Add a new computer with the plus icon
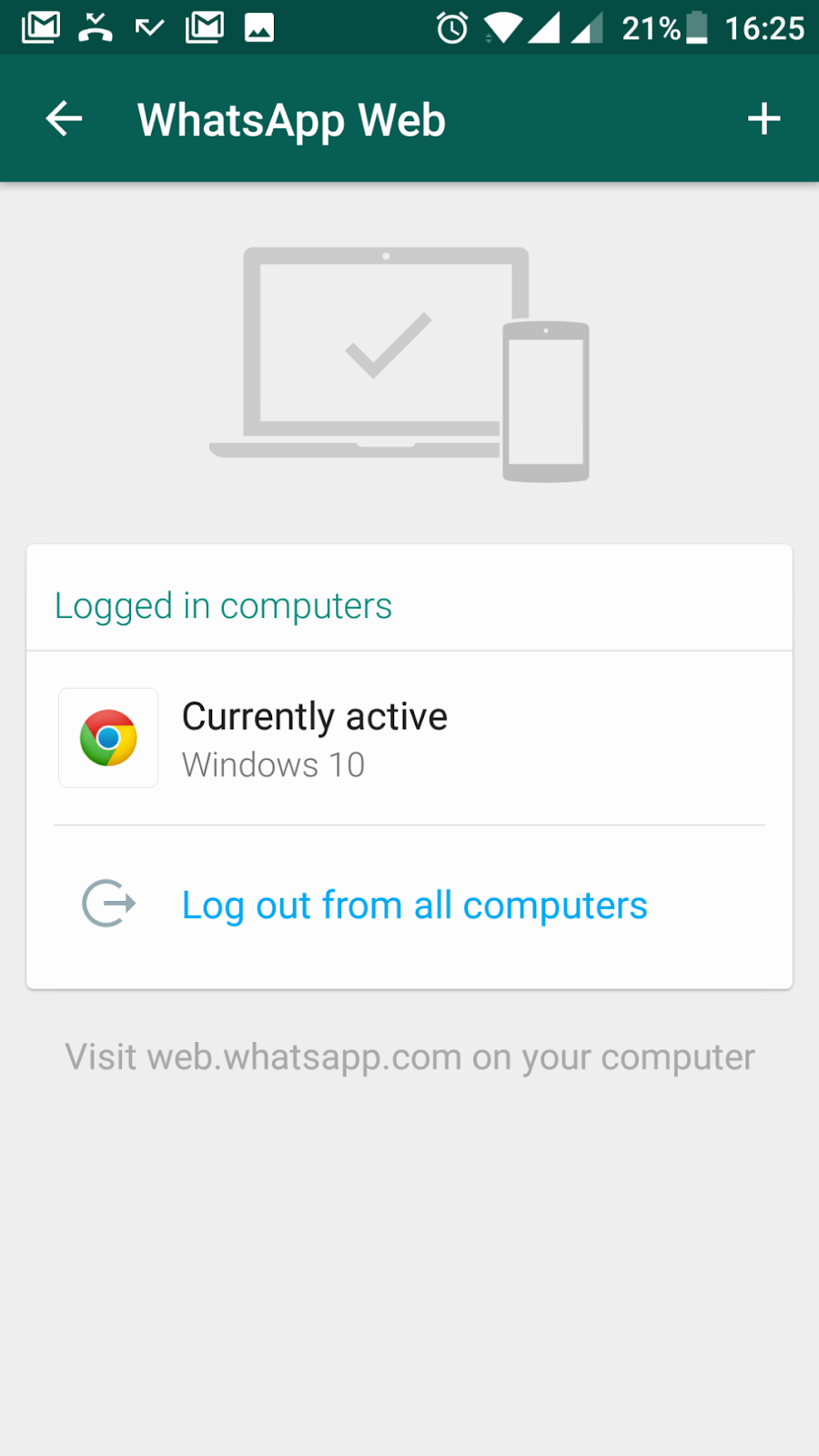The image size is (819, 1456). pos(763,119)
